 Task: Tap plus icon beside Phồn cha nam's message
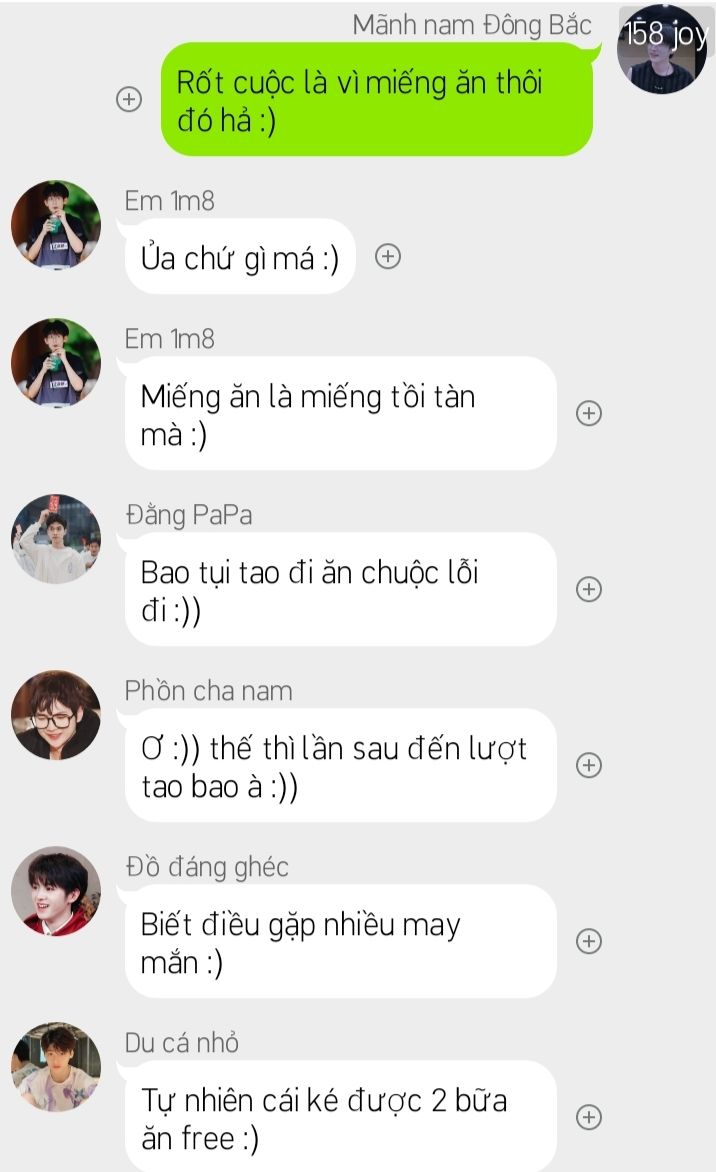pos(589,765)
